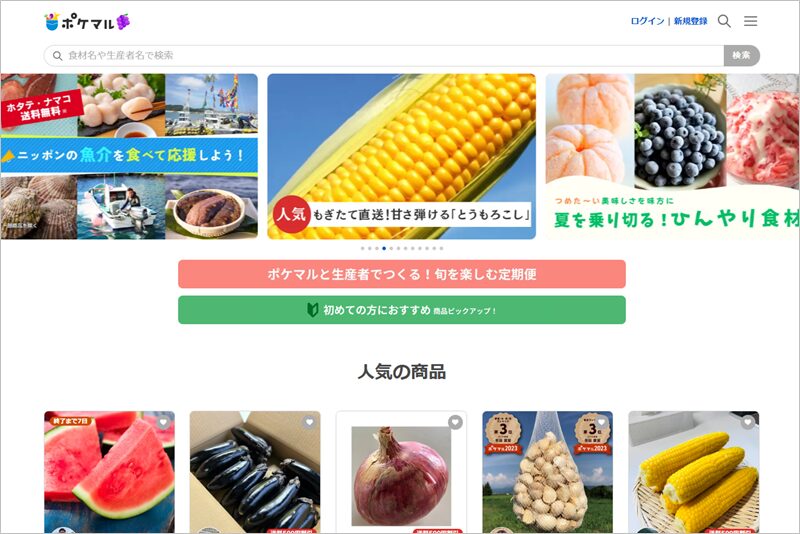Viewport: 800px width, 534px height.
Task: Open the watermelon product card
Action: coord(109,475)
